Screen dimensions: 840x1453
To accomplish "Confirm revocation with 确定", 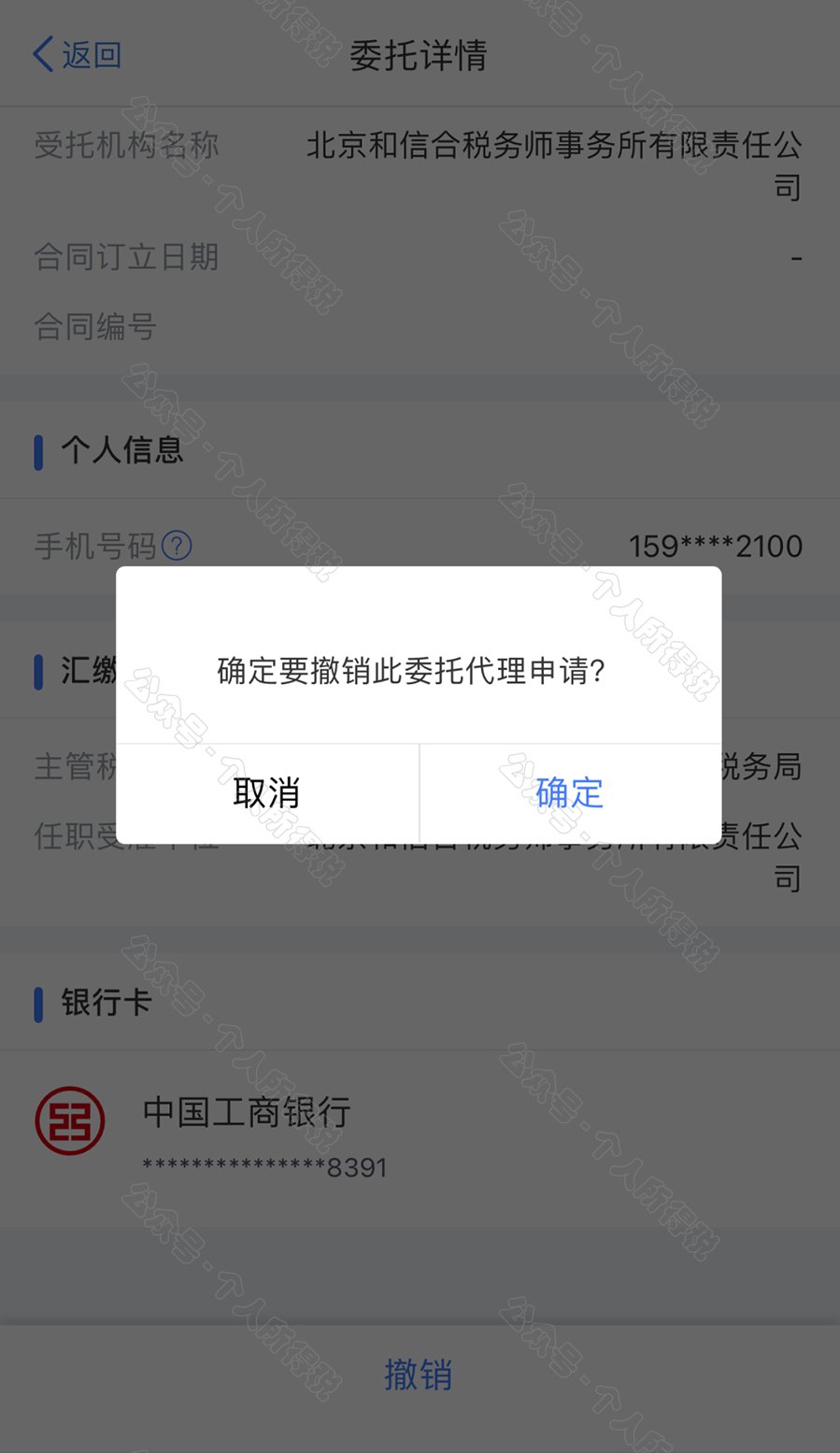I will click(570, 793).
